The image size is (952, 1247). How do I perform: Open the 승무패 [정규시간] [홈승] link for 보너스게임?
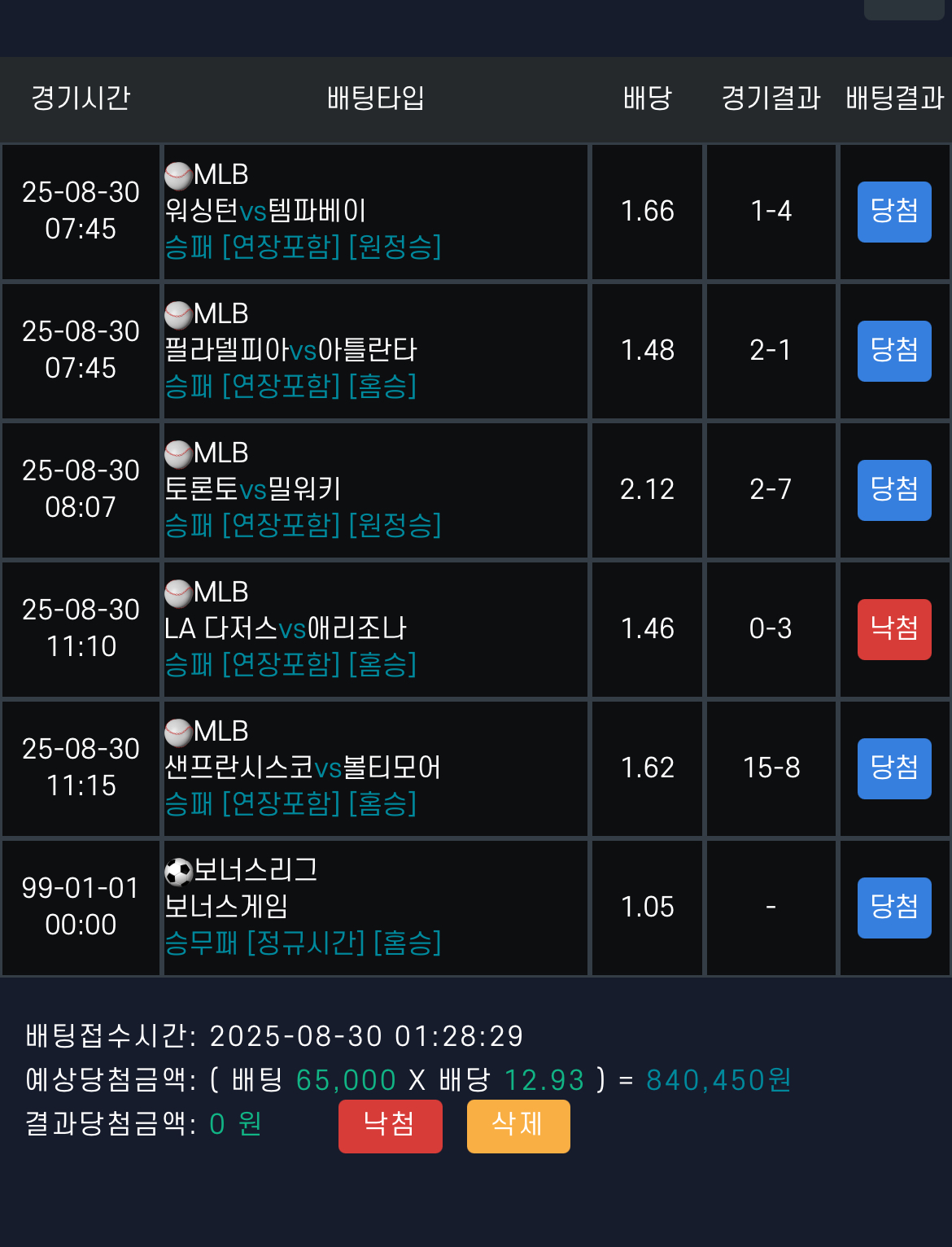(x=304, y=944)
